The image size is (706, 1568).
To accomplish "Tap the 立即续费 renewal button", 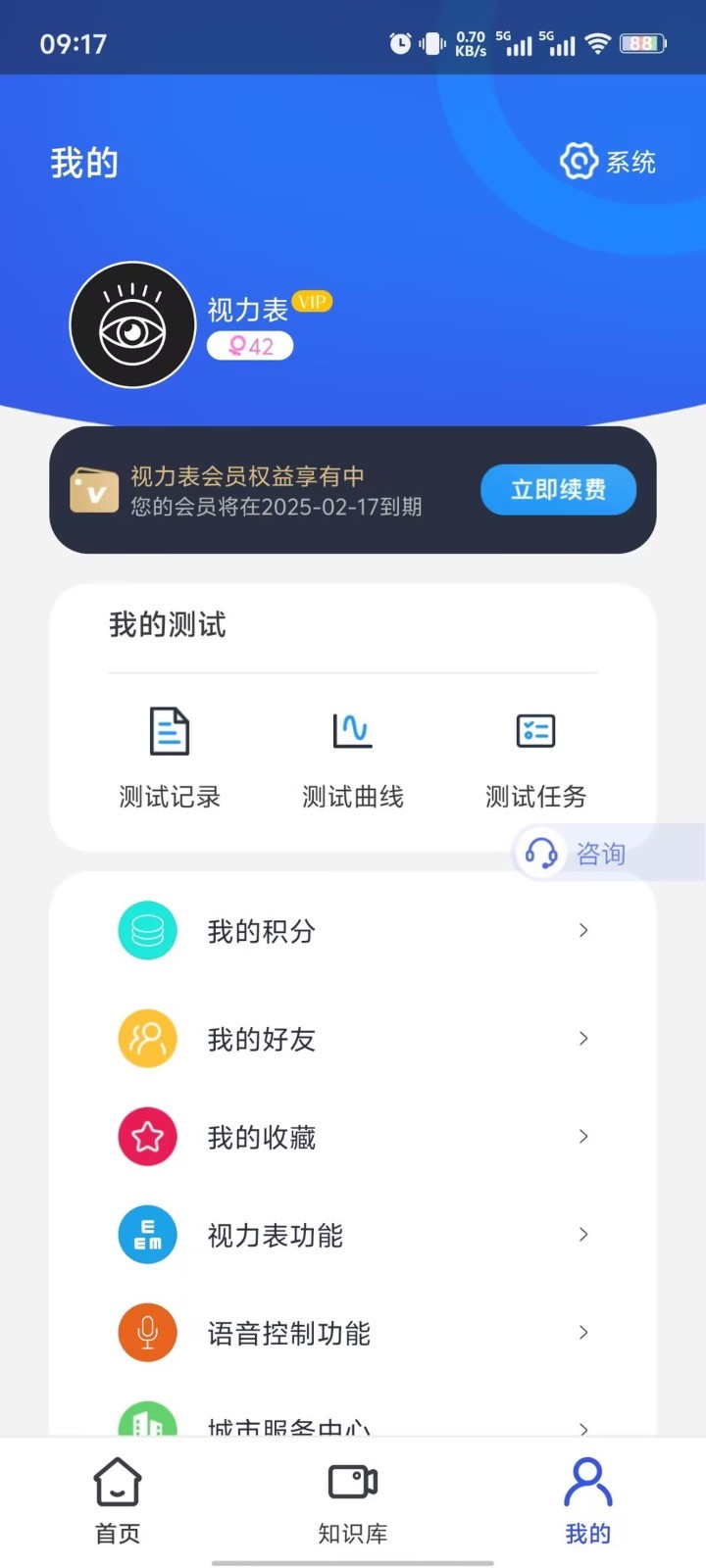I will point(558,489).
